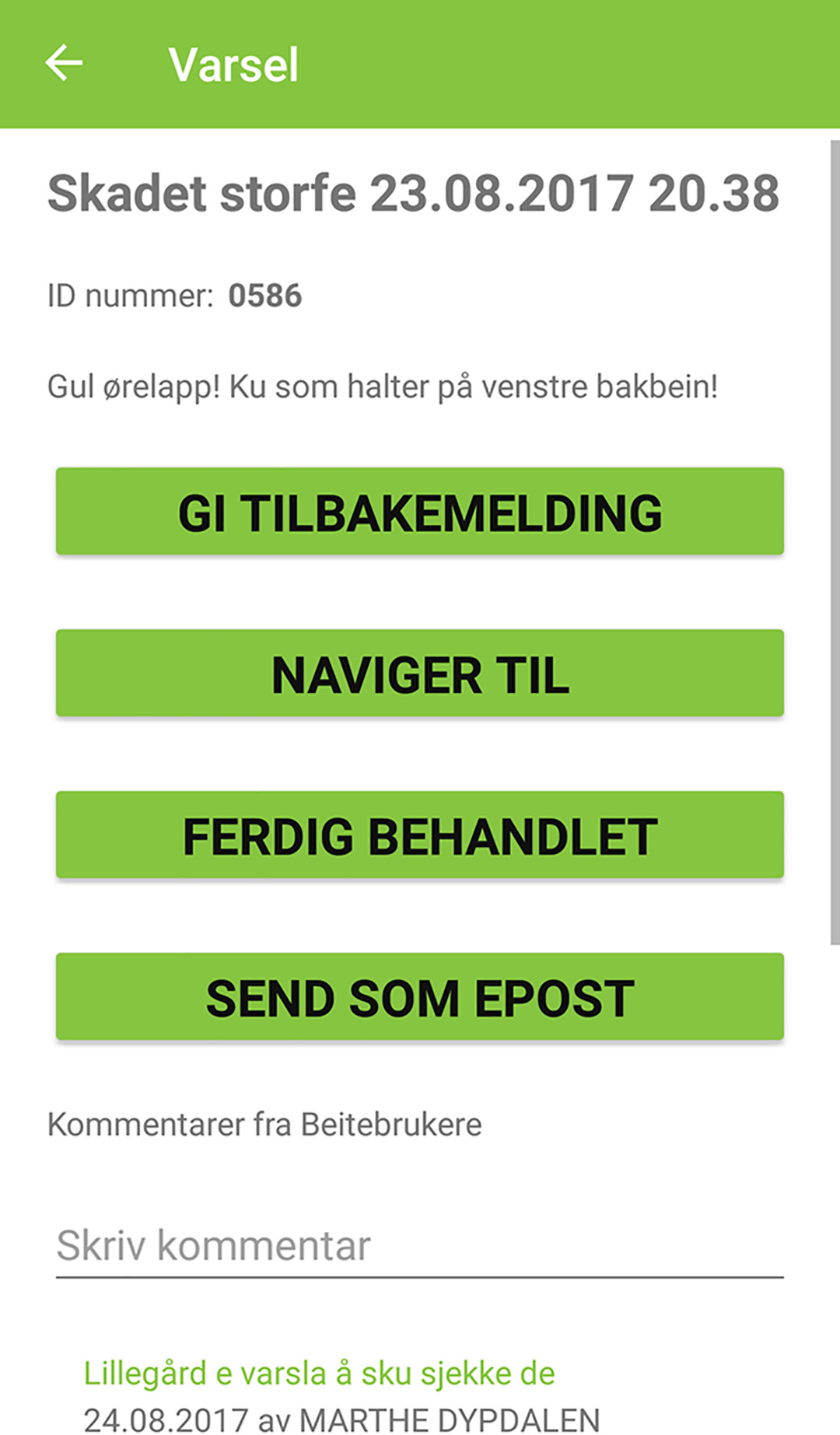Focus the Skriv kommentar field
Viewport: 840px width, 1435px height.
tap(419, 1246)
